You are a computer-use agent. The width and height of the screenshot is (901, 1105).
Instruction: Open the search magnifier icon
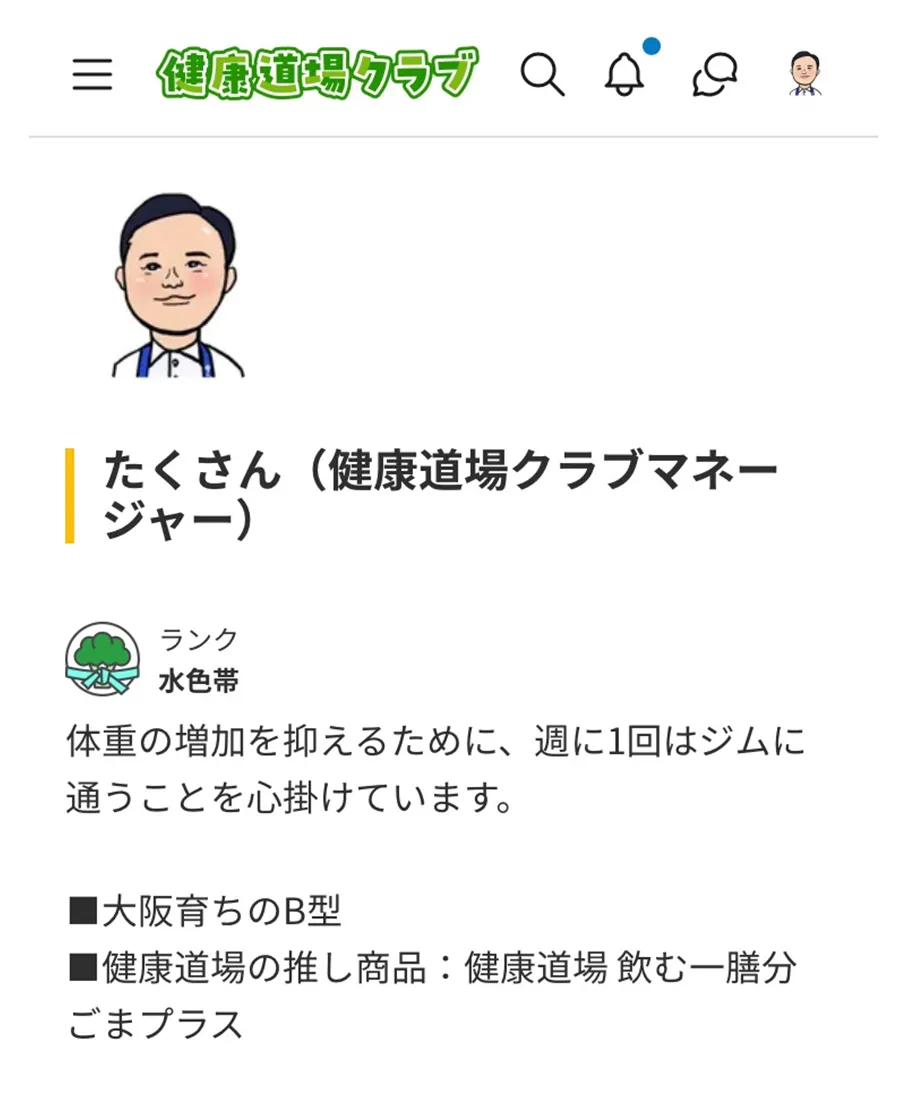click(x=542, y=75)
